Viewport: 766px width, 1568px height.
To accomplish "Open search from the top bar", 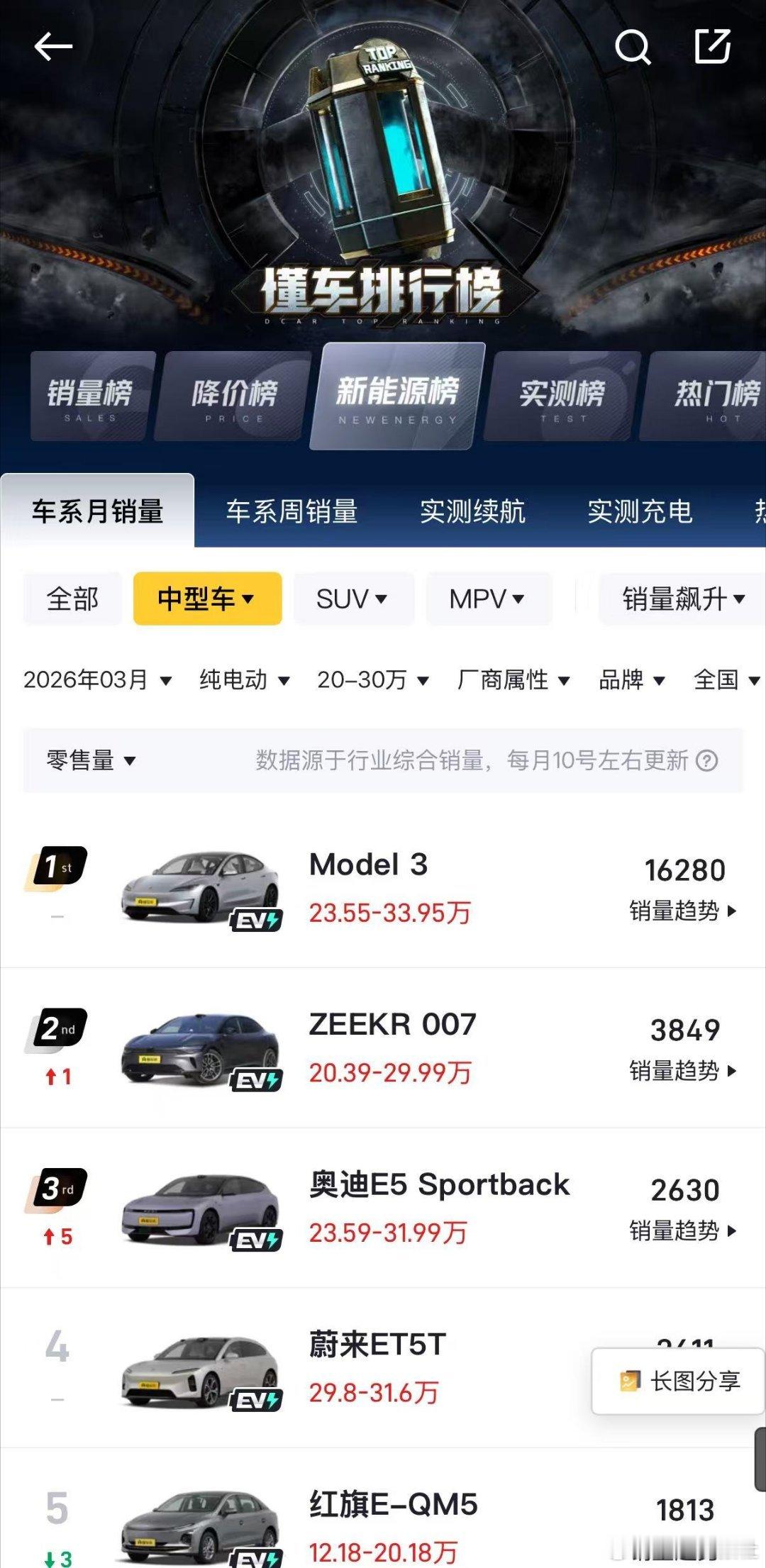I will 633,48.
